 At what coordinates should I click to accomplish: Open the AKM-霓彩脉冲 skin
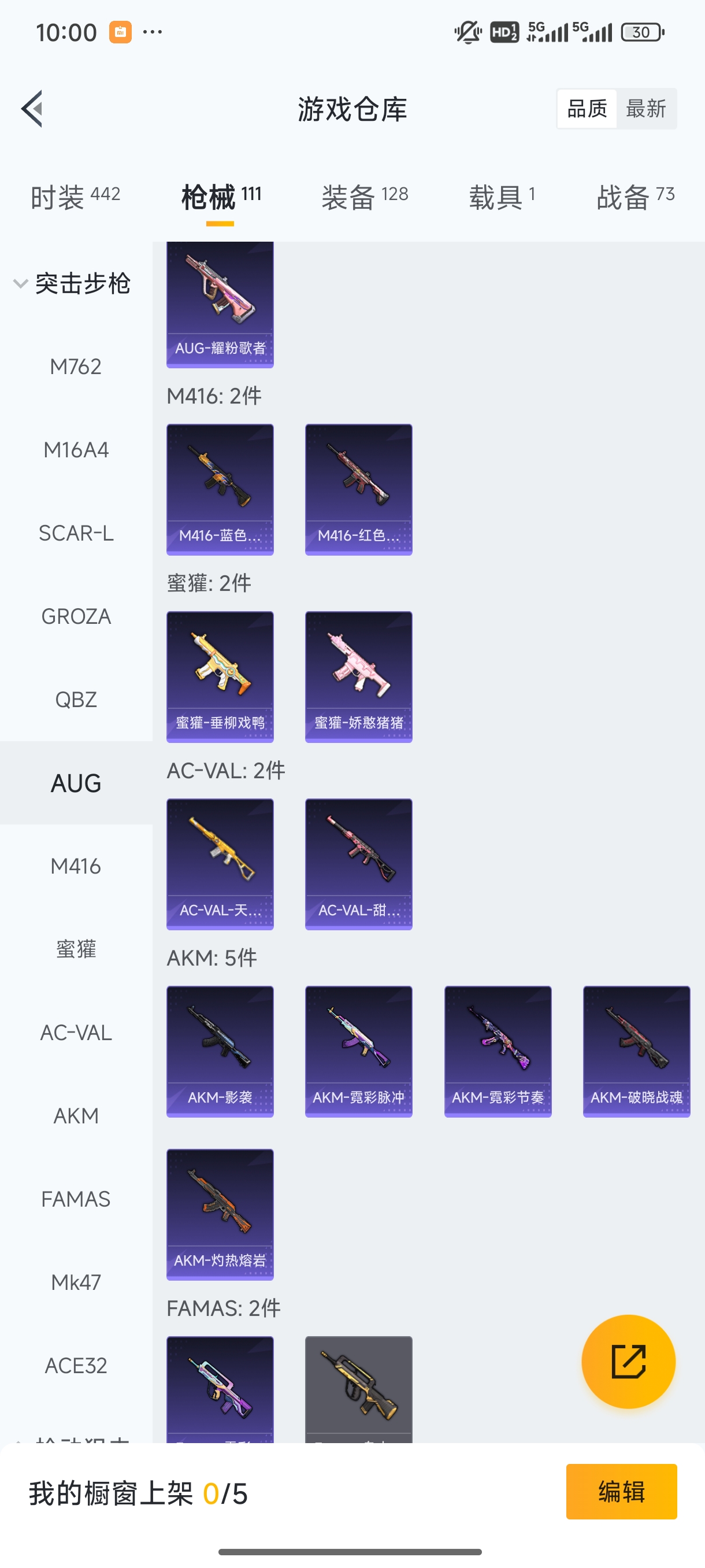(x=358, y=1051)
